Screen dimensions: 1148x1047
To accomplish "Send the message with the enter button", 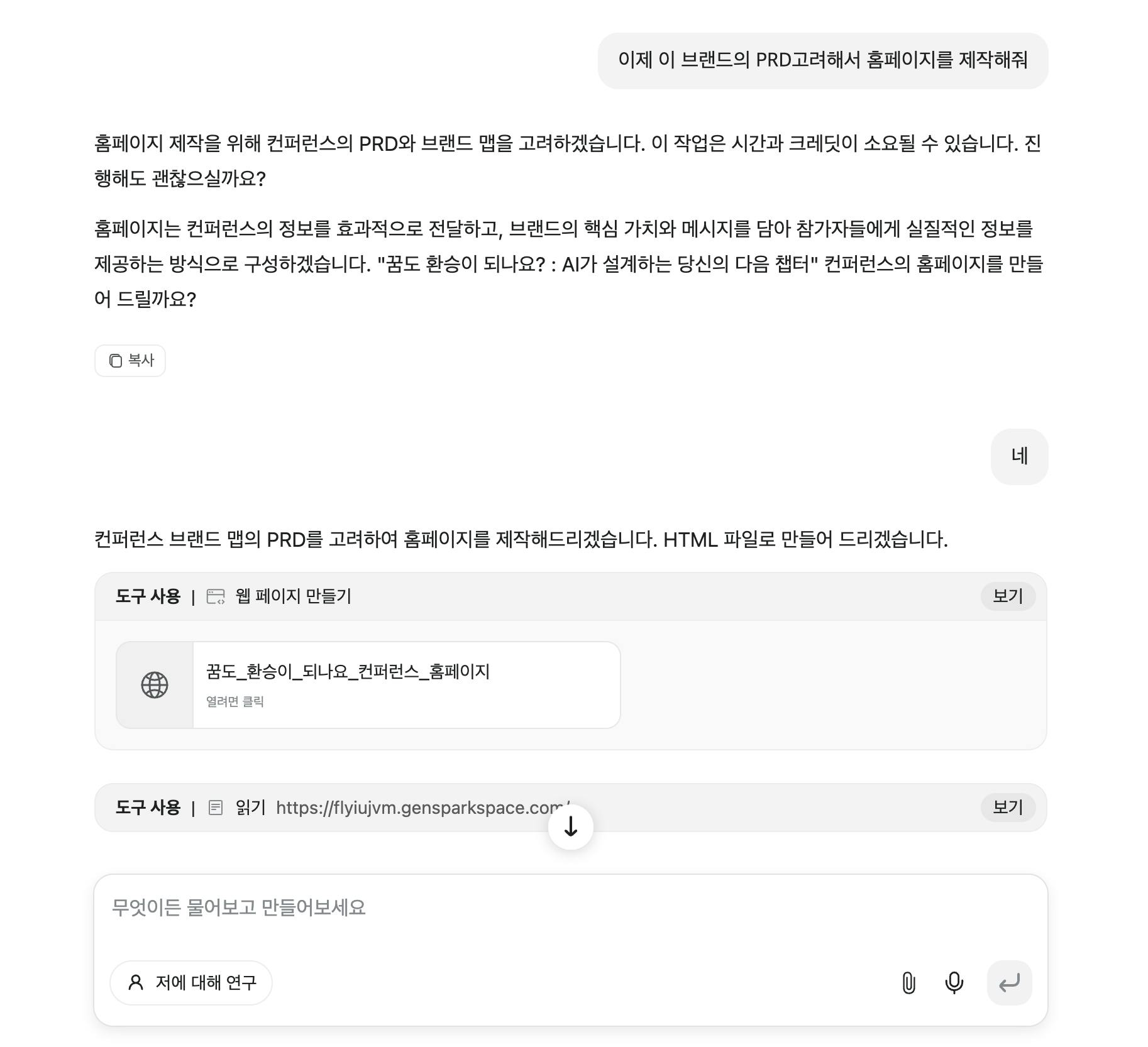I will pyautogui.click(x=1008, y=982).
